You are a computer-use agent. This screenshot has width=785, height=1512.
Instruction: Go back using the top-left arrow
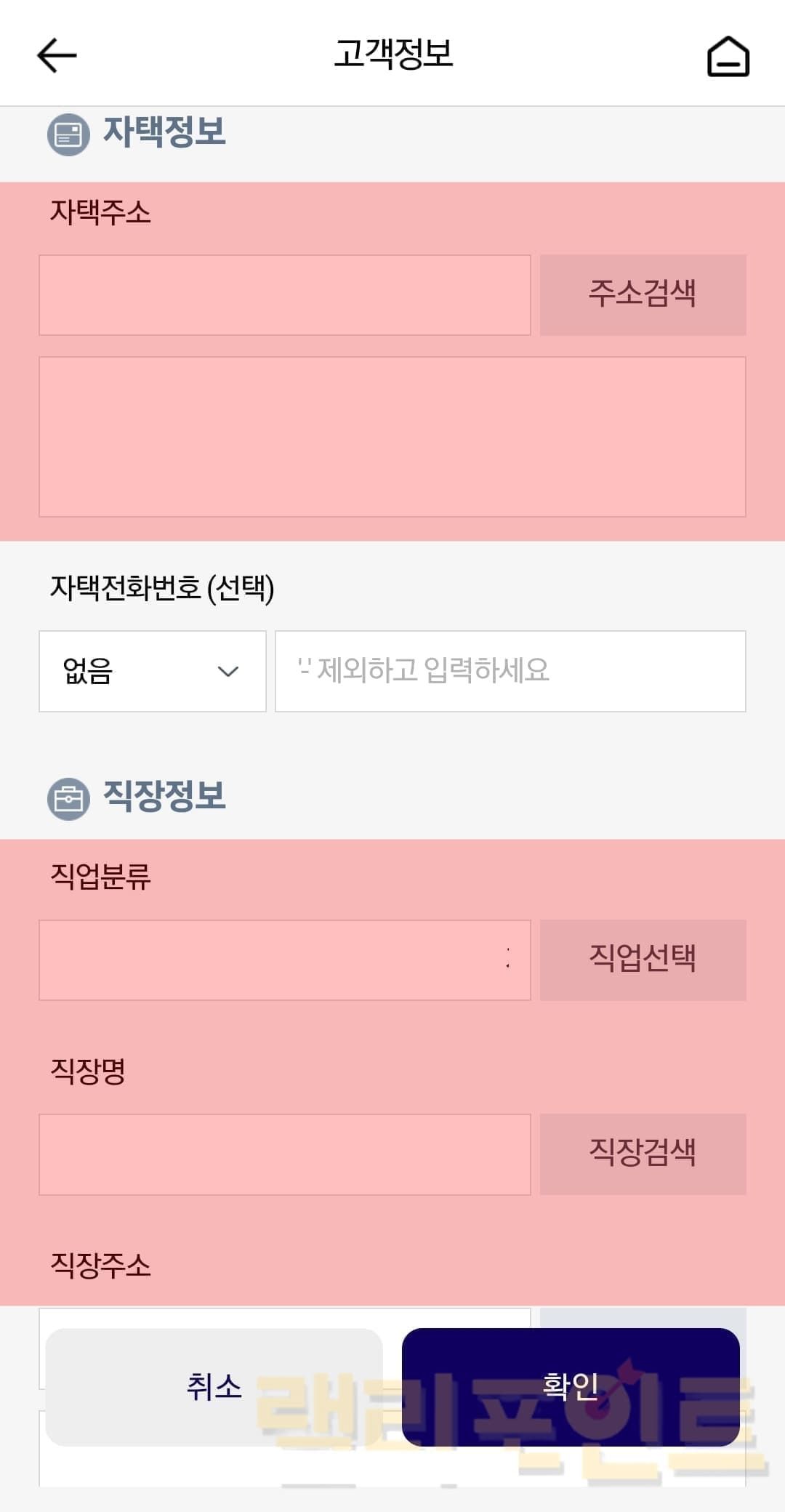coord(57,55)
